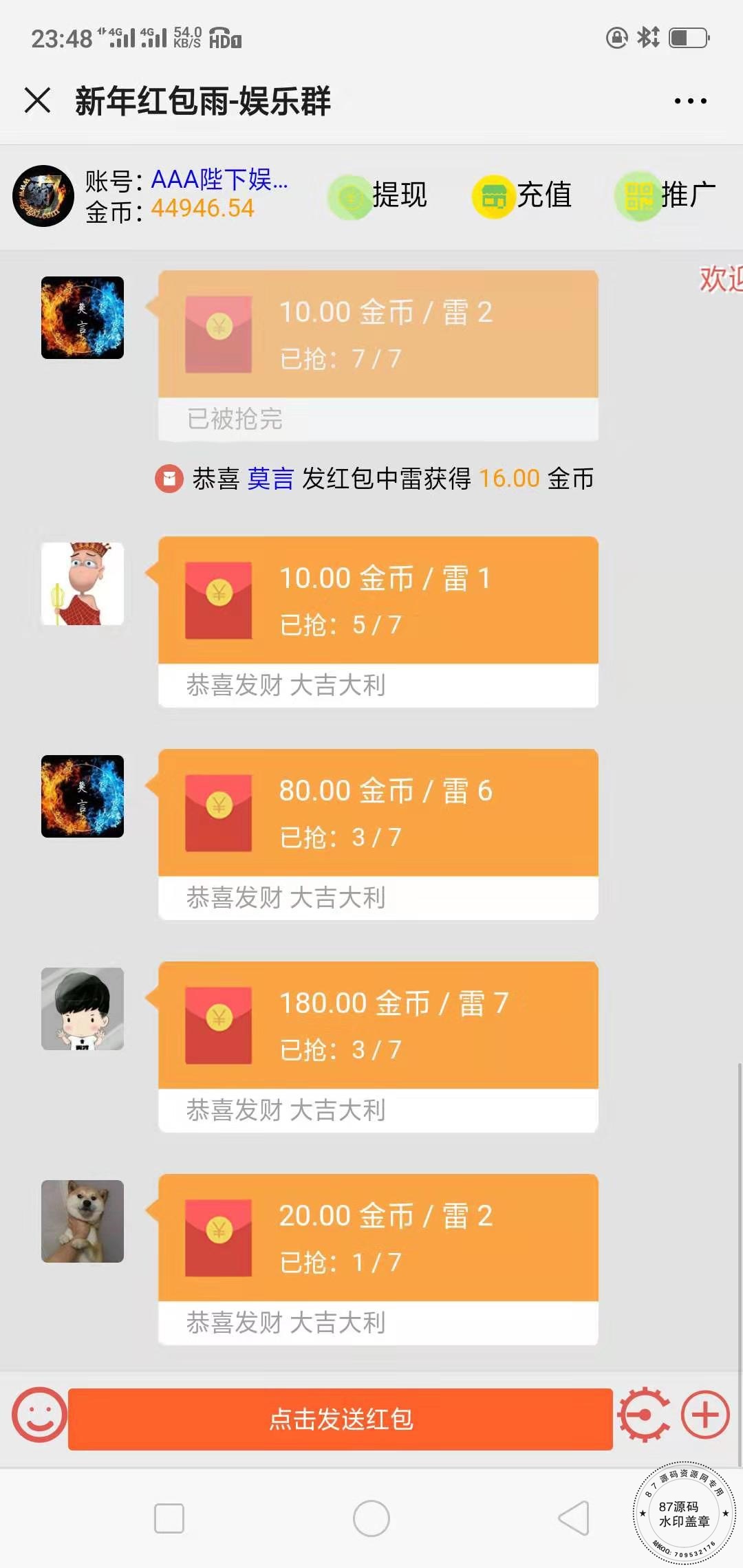
Task: Grab the 80.00 金币 雷 6 red packet
Action: coord(378,814)
